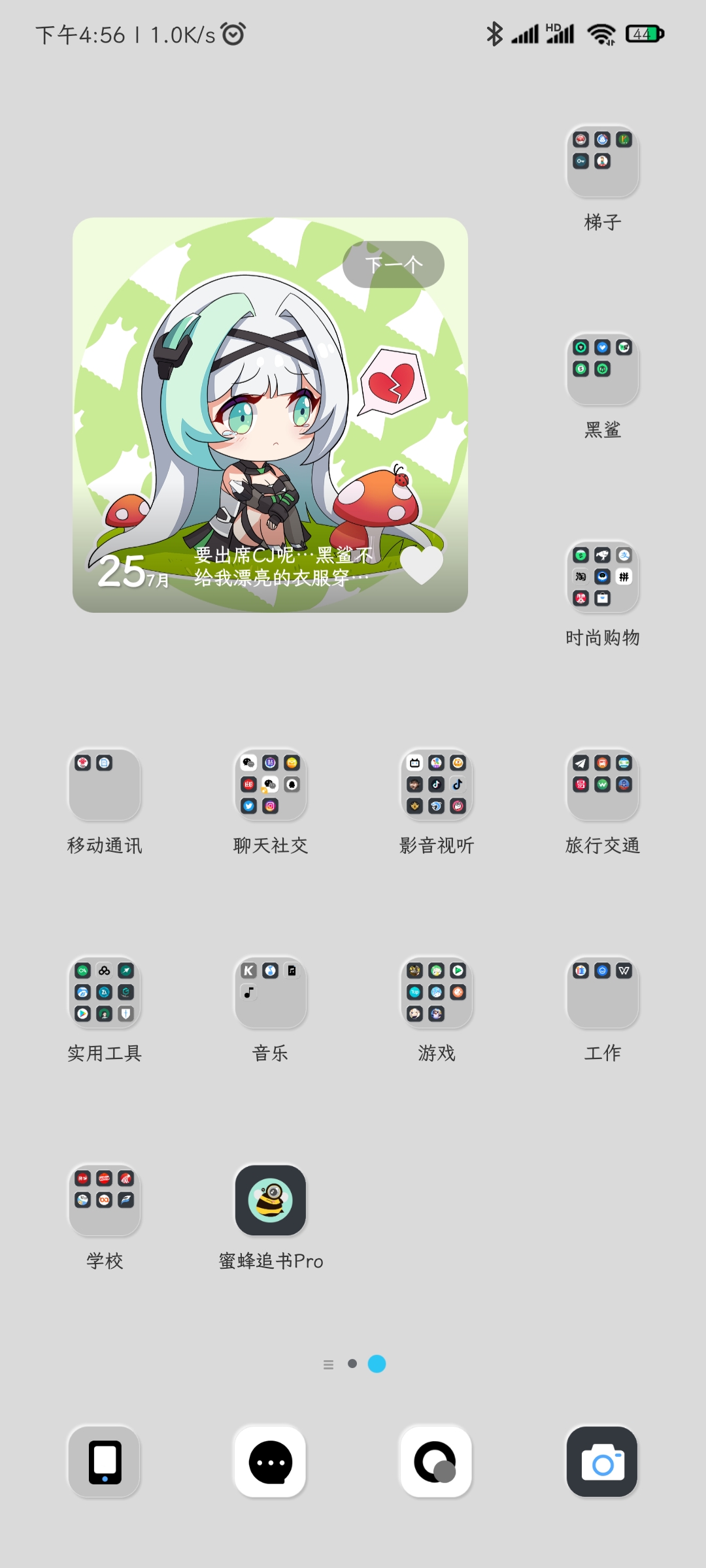Open the browser app in dock

coord(437,1462)
